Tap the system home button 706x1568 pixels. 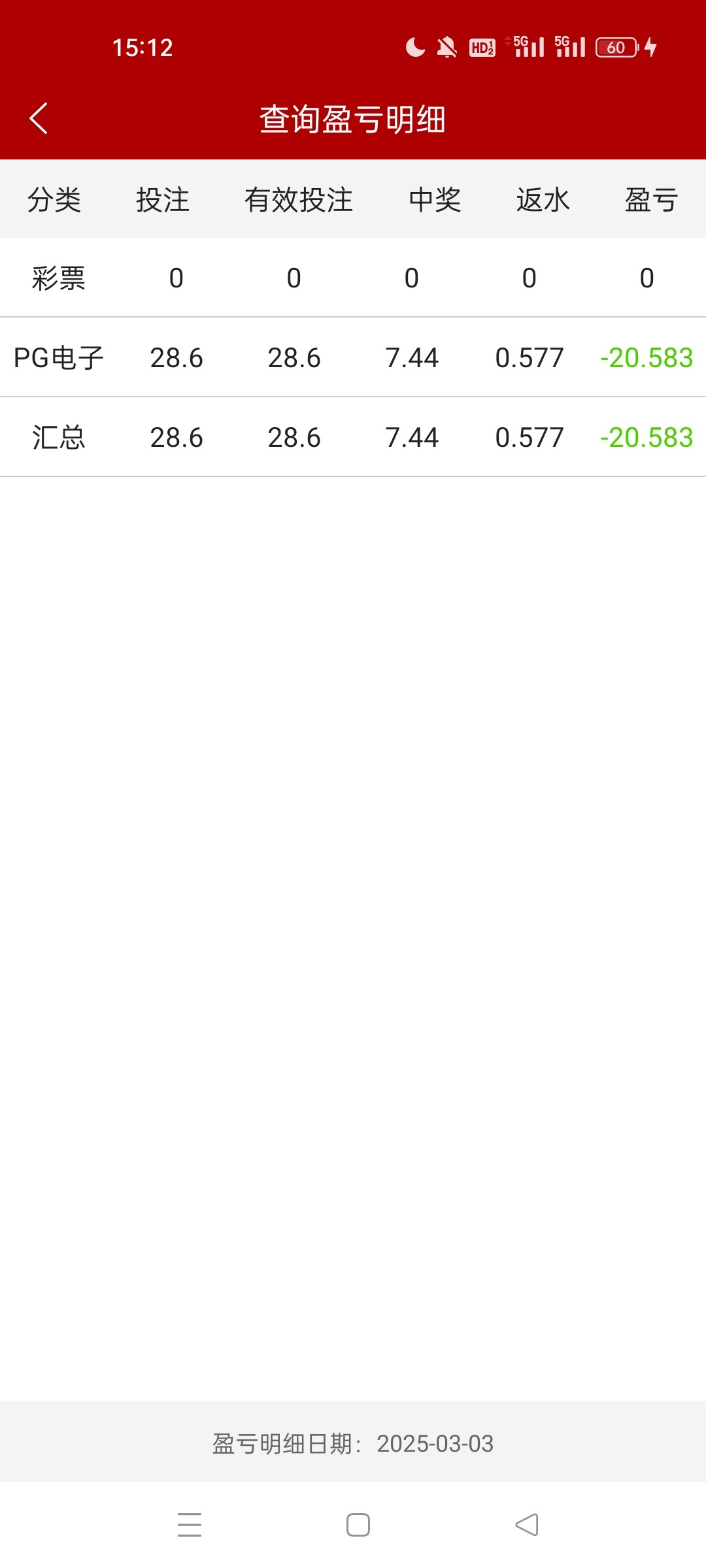click(358, 1525)
